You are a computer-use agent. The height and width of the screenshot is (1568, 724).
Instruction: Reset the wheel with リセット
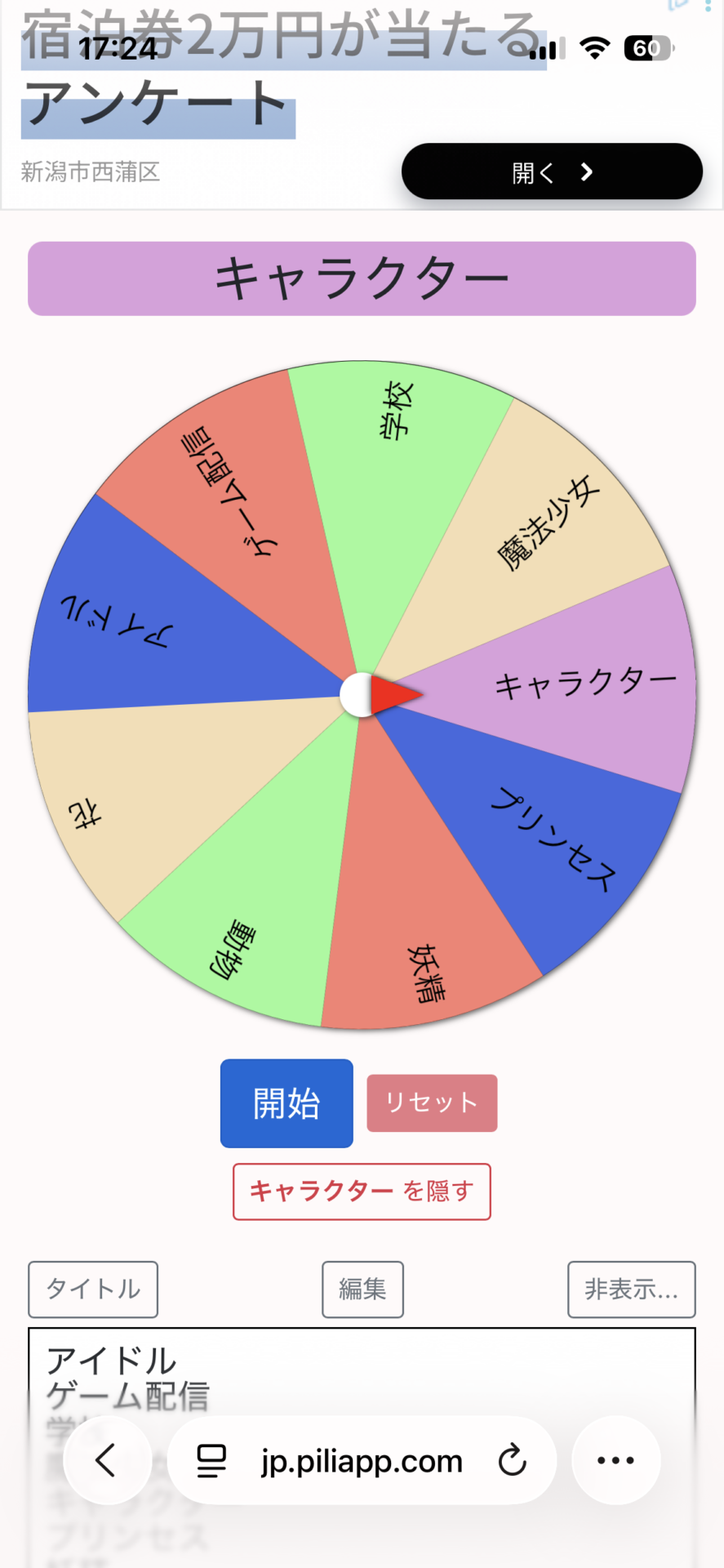[x=432, y=1103]
